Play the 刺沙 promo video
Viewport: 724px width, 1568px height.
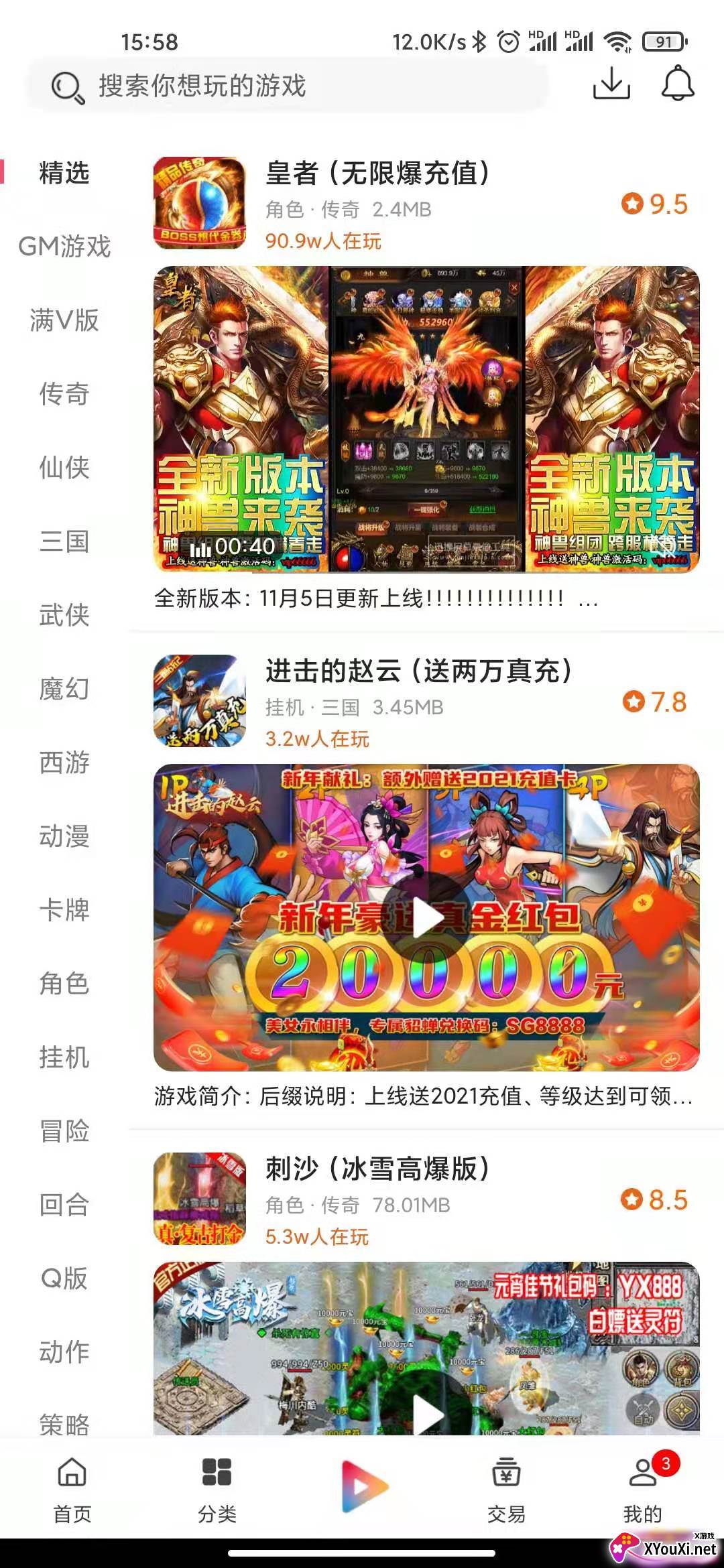[426, 1414]
